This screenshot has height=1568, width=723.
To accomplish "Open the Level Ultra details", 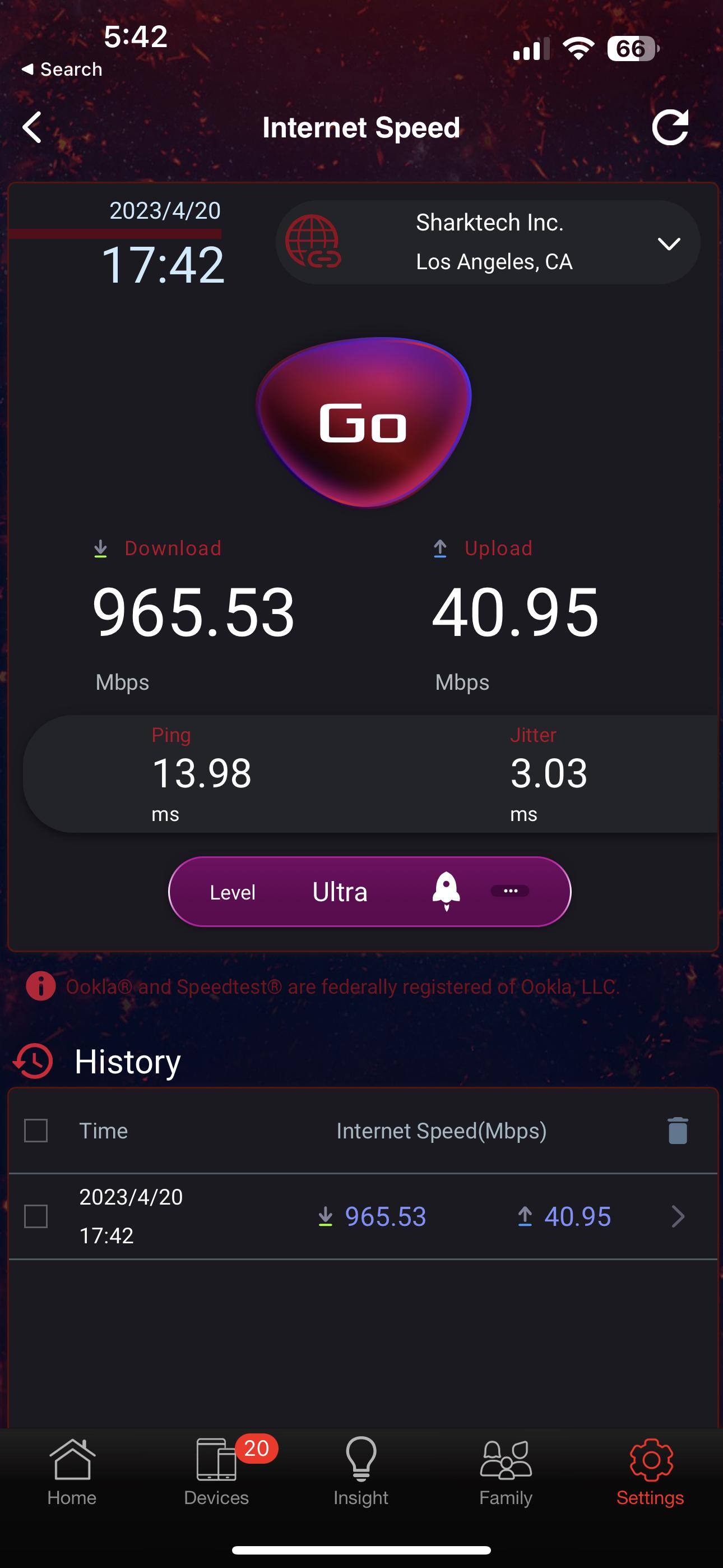I will click(509, 891).
